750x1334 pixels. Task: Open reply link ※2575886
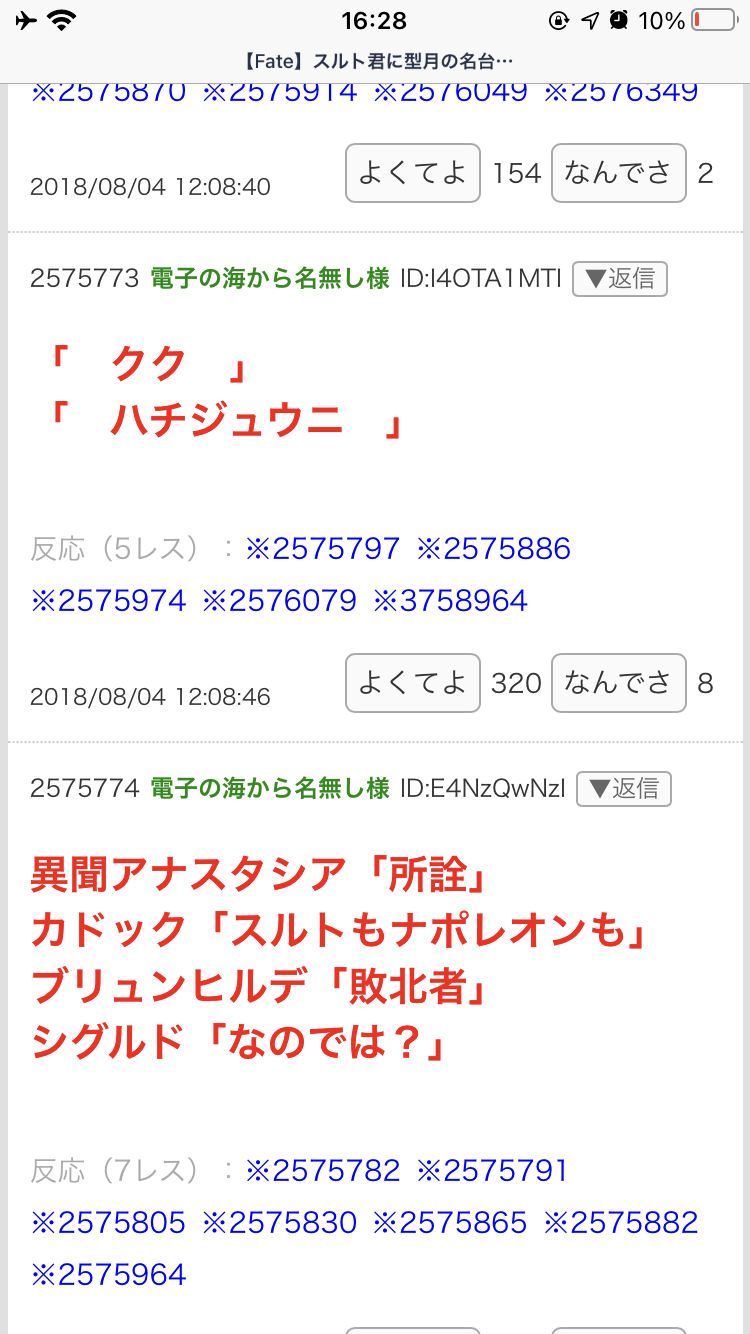pyautogui.click(x=493, y=548)
